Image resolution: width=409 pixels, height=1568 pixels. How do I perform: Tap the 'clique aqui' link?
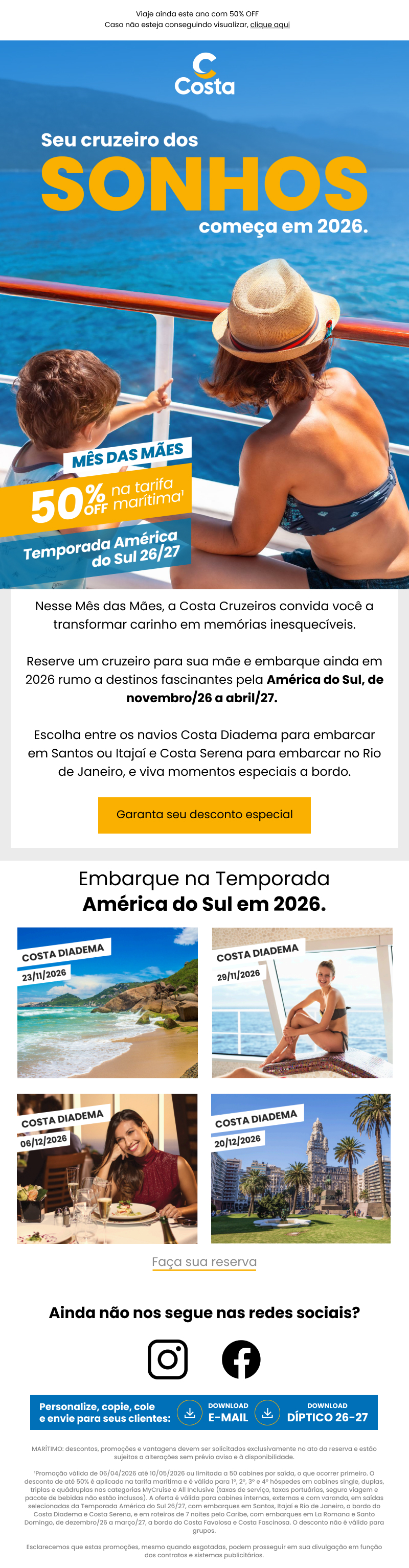coord(269,25)
